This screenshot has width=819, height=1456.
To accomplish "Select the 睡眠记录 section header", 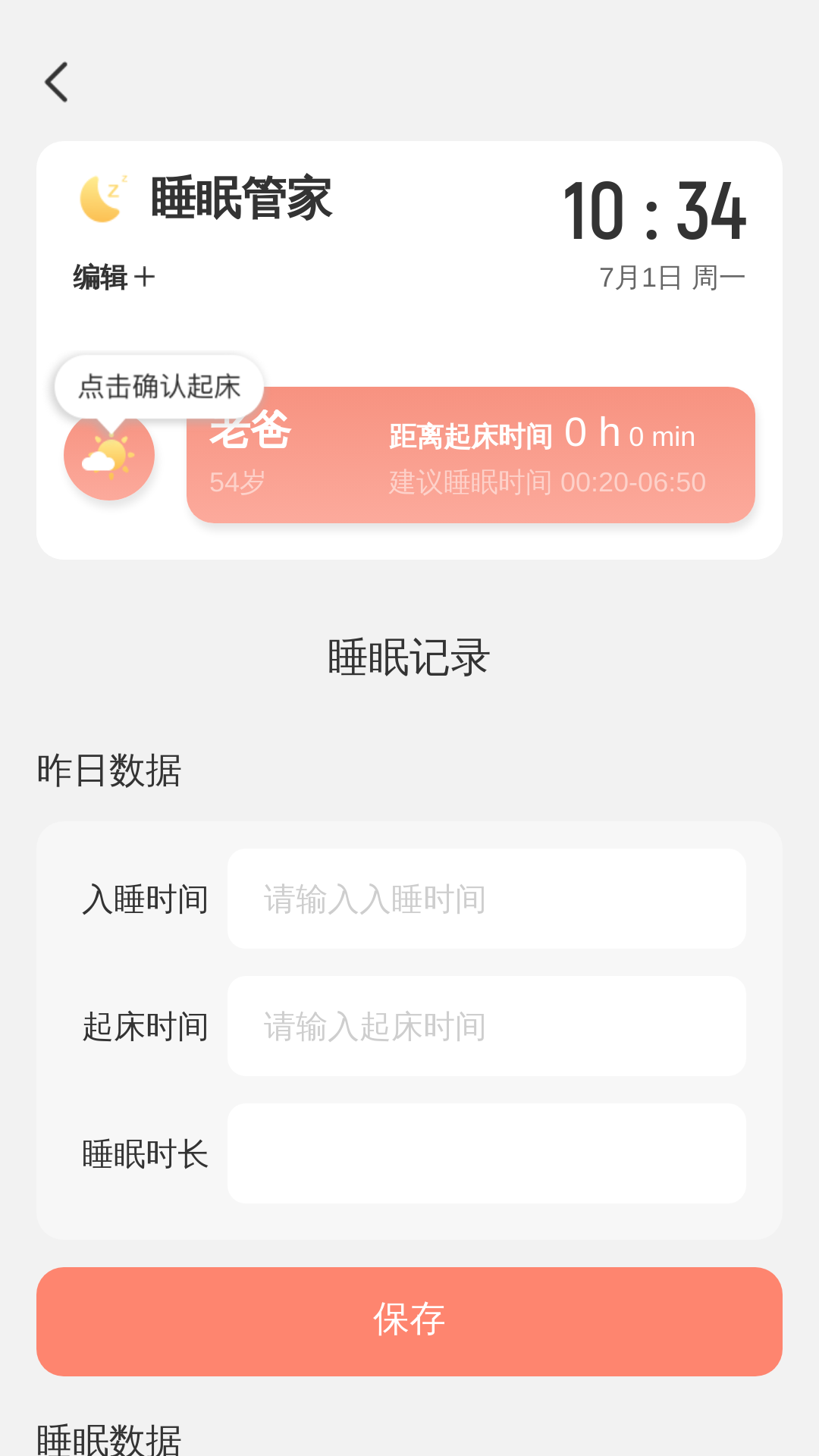I will 409,657.
